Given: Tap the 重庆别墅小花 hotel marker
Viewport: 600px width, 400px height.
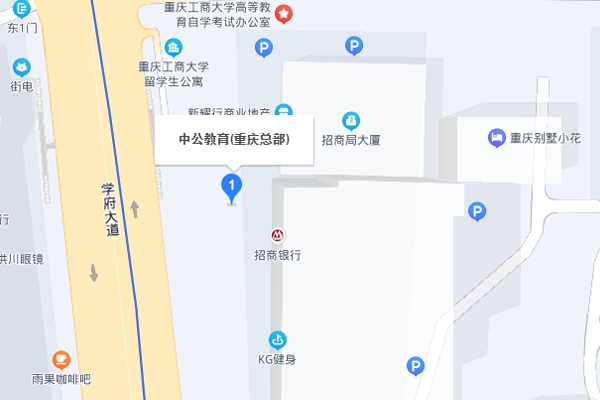Looking at the screenshot, I should click(495, 137).
